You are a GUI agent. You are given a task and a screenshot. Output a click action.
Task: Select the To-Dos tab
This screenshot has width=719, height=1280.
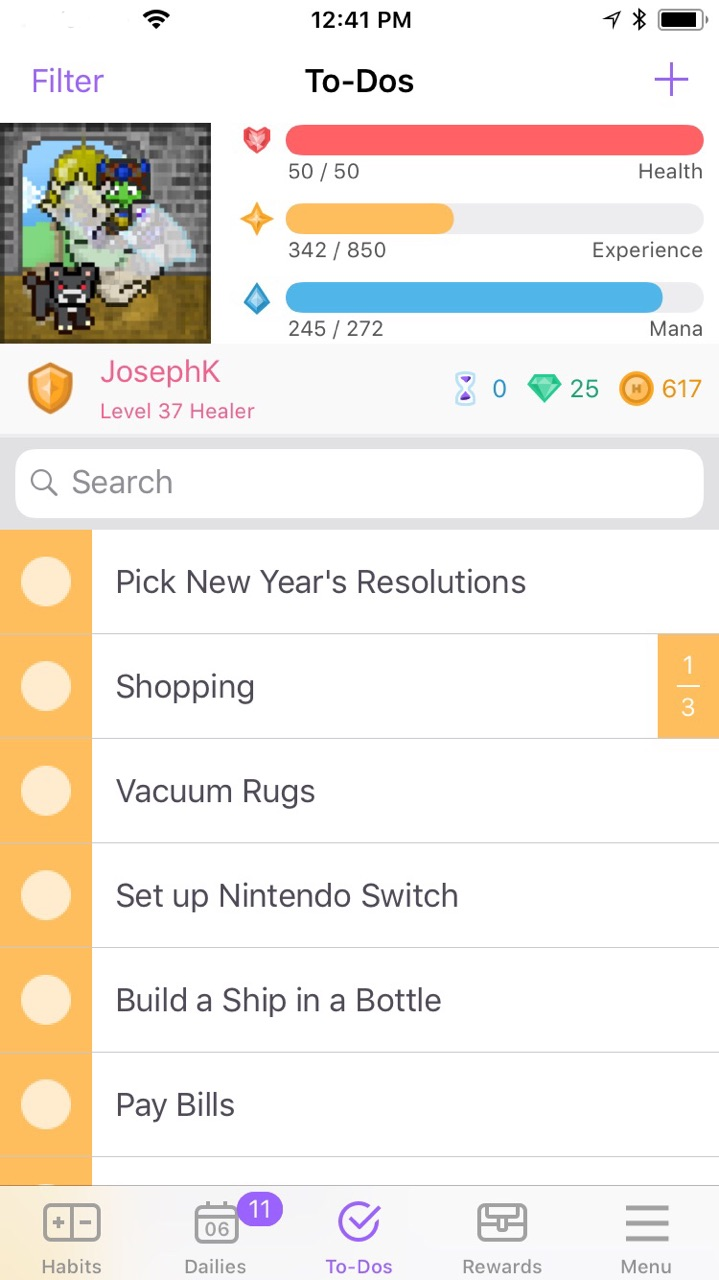pos(359,1237)
